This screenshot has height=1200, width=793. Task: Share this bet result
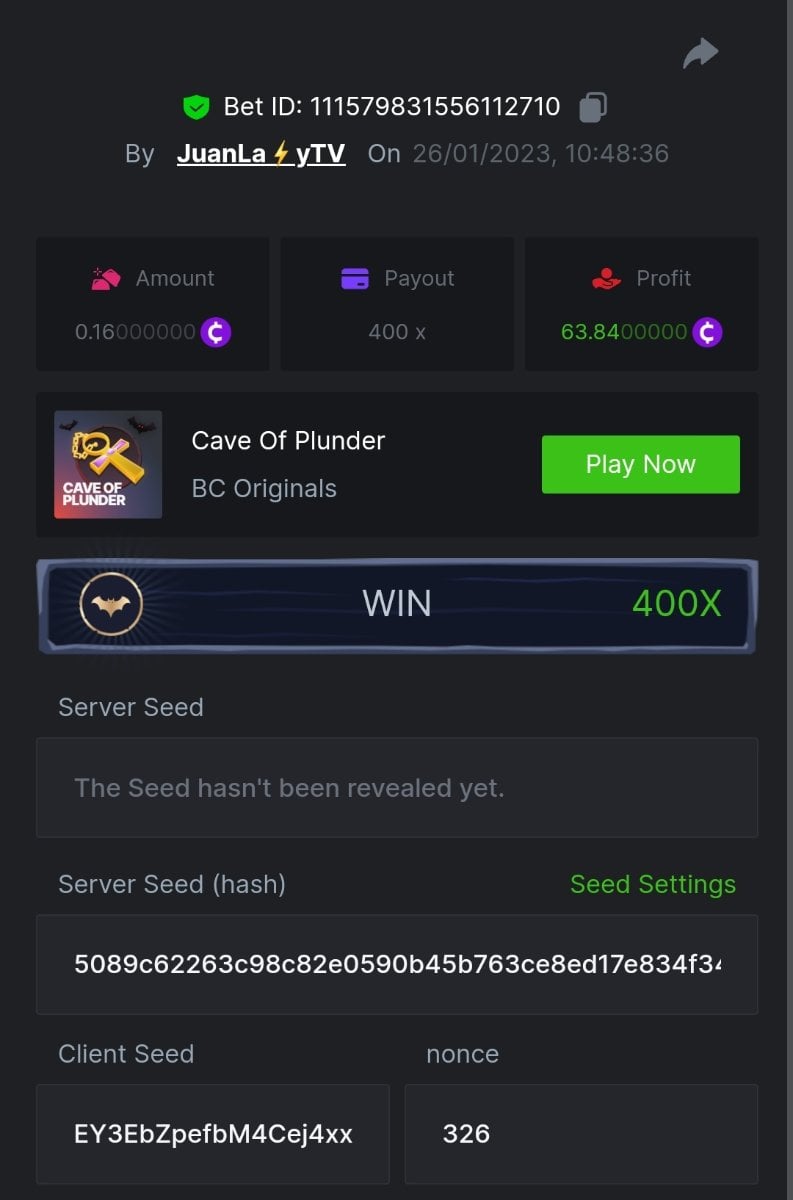(x=700, y=53)
